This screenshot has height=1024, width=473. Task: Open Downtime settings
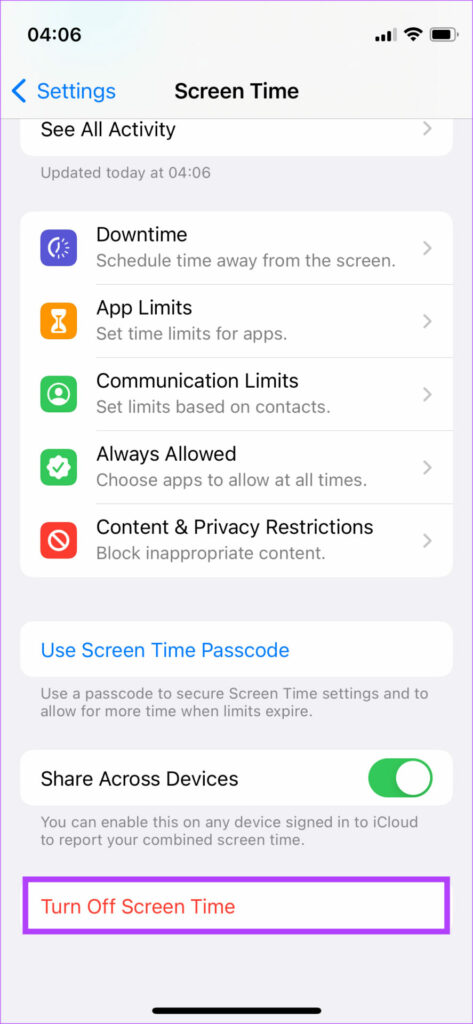[x=236, y=248]
